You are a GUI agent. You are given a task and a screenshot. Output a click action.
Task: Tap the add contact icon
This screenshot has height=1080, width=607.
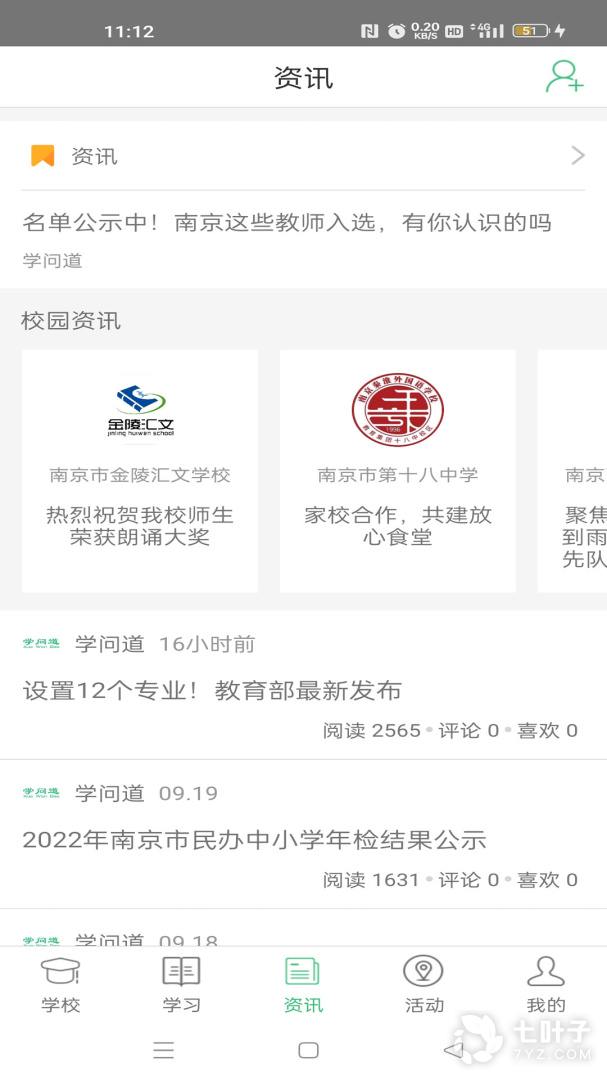coord(564,76)
